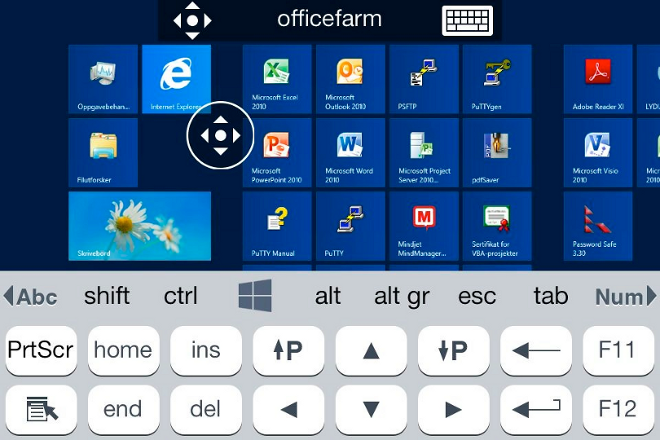Image resolution: width=660 pixels, height=440 pixels.
Task: Switch to the Num keyboard layout
Action: click(625, 297)
